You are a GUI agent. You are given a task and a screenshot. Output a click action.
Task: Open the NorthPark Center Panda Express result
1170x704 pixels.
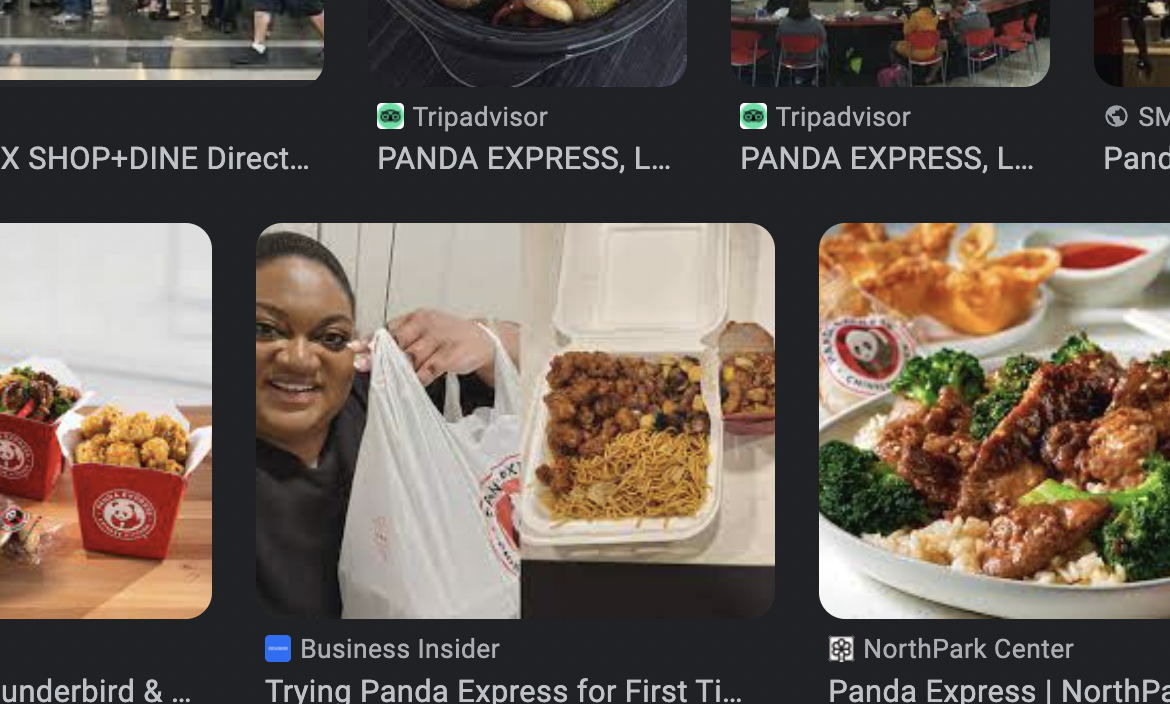point(994,420)
